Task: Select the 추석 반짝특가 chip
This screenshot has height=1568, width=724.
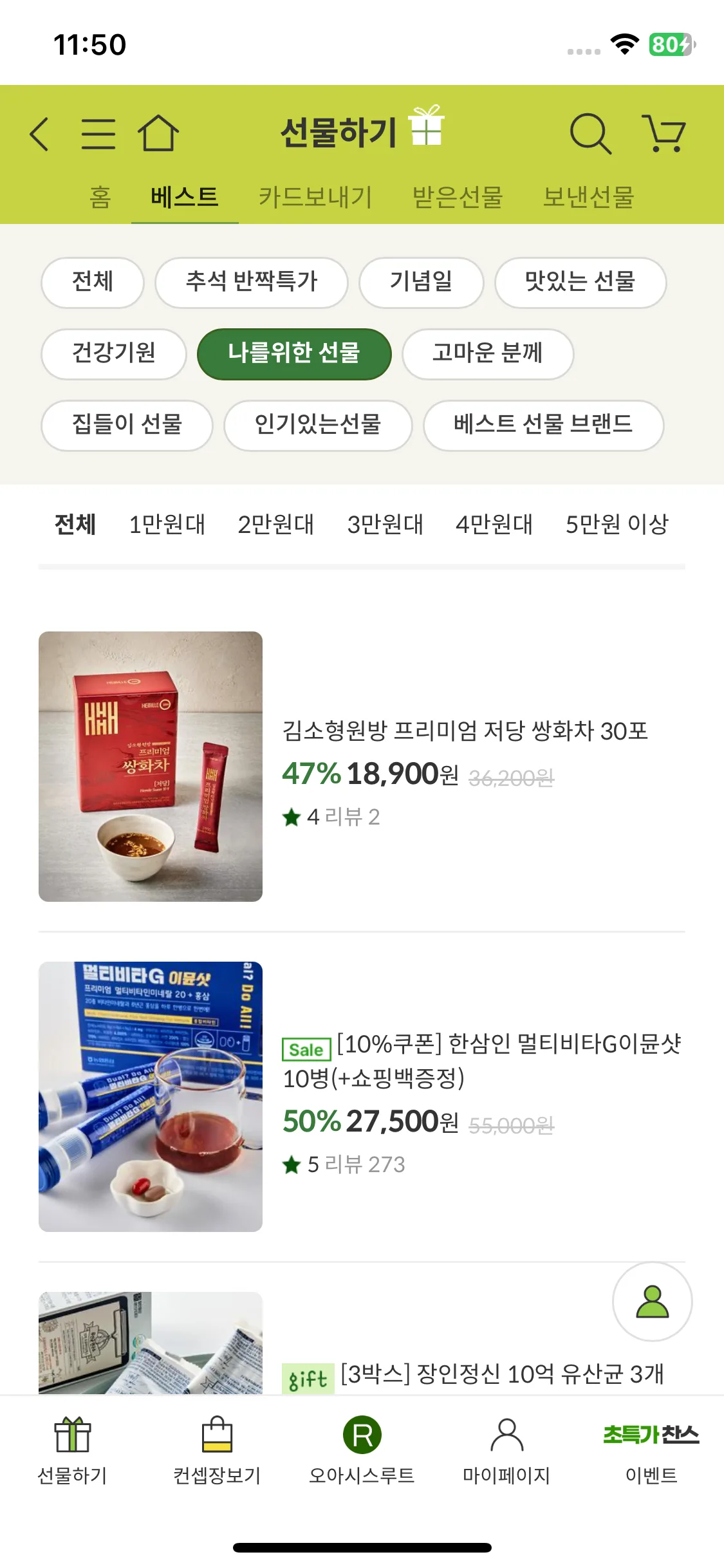Action: pyautogui.click(x=252, y=282)
